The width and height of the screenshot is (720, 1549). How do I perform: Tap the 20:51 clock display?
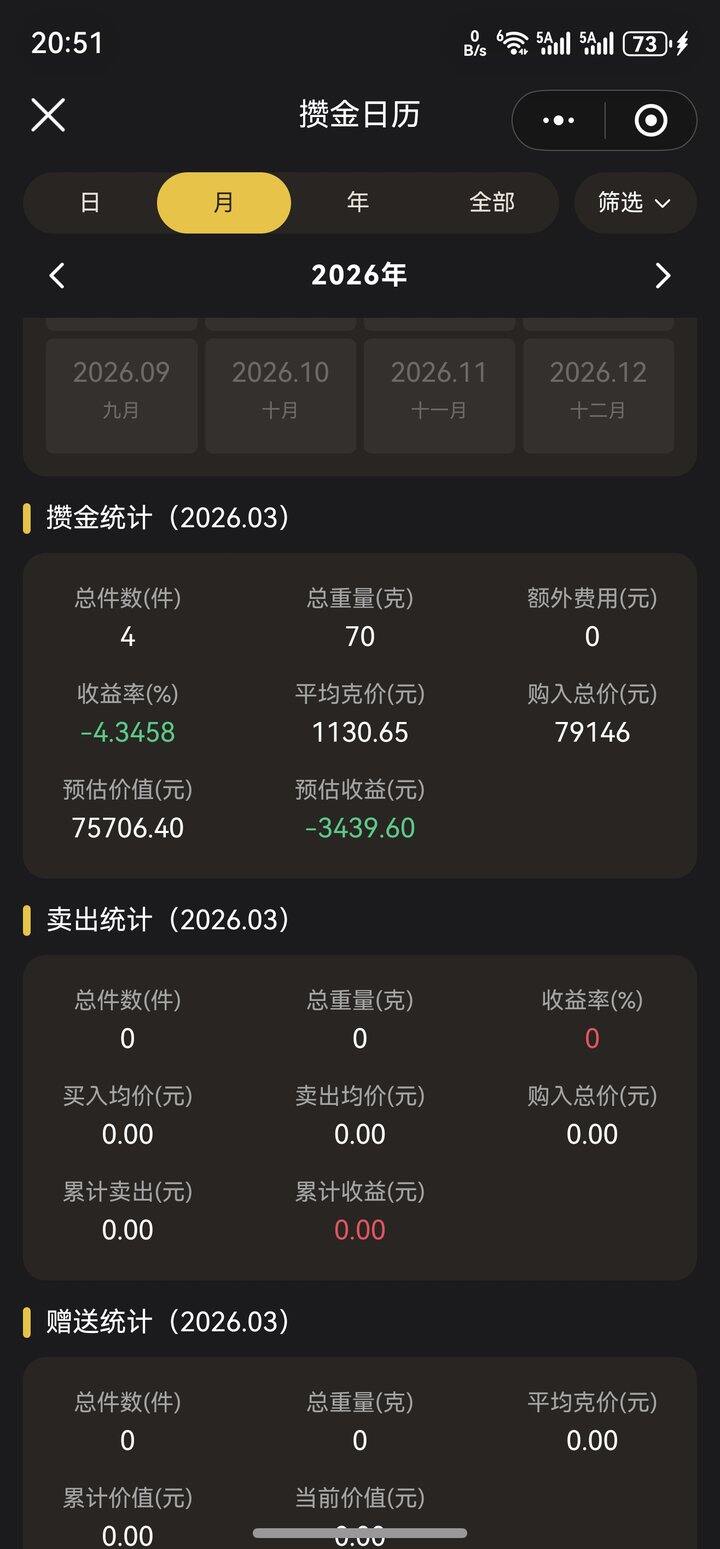(x=67, y=43)
